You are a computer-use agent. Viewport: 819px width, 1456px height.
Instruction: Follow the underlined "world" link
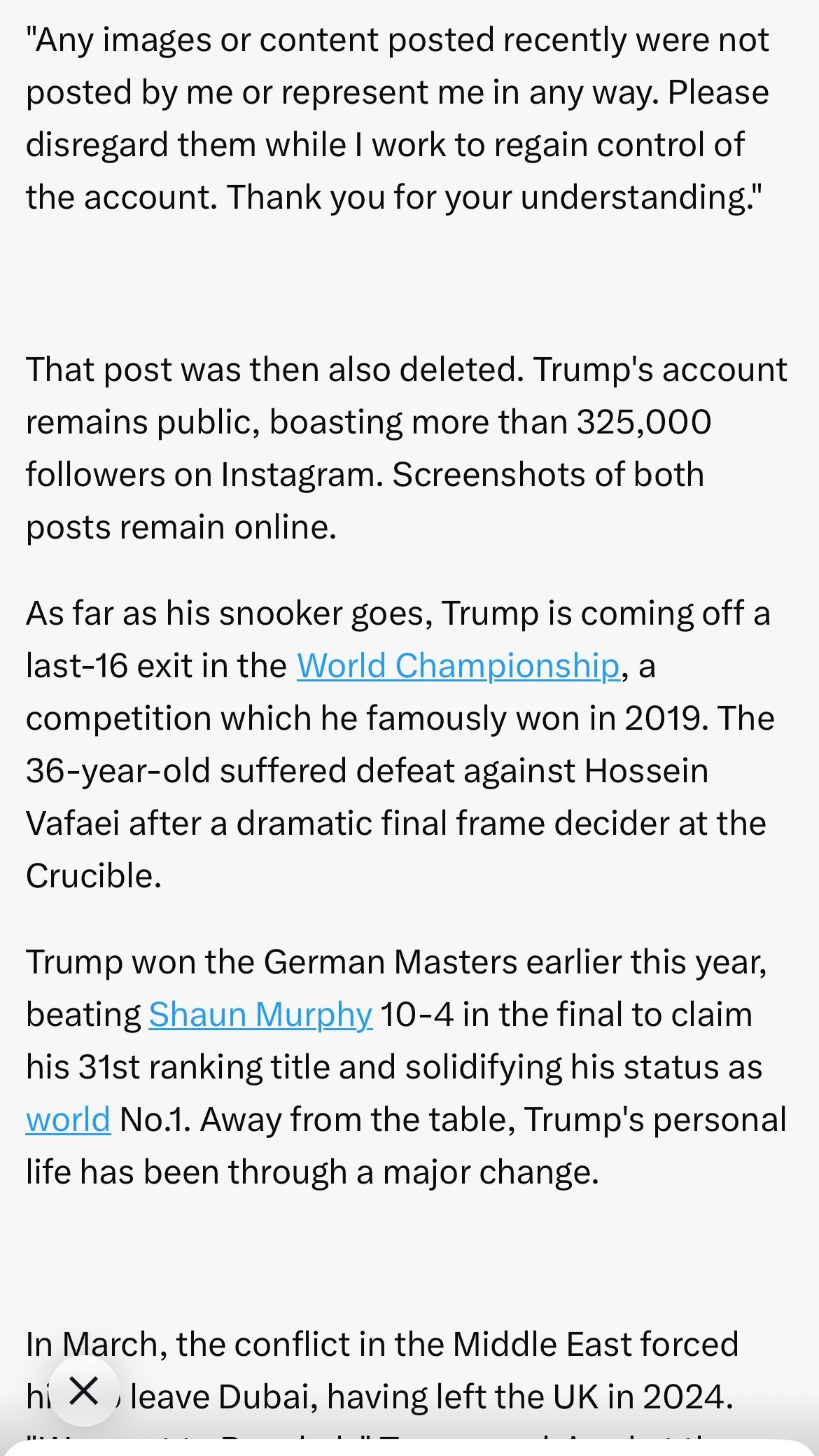point(68,1119)
